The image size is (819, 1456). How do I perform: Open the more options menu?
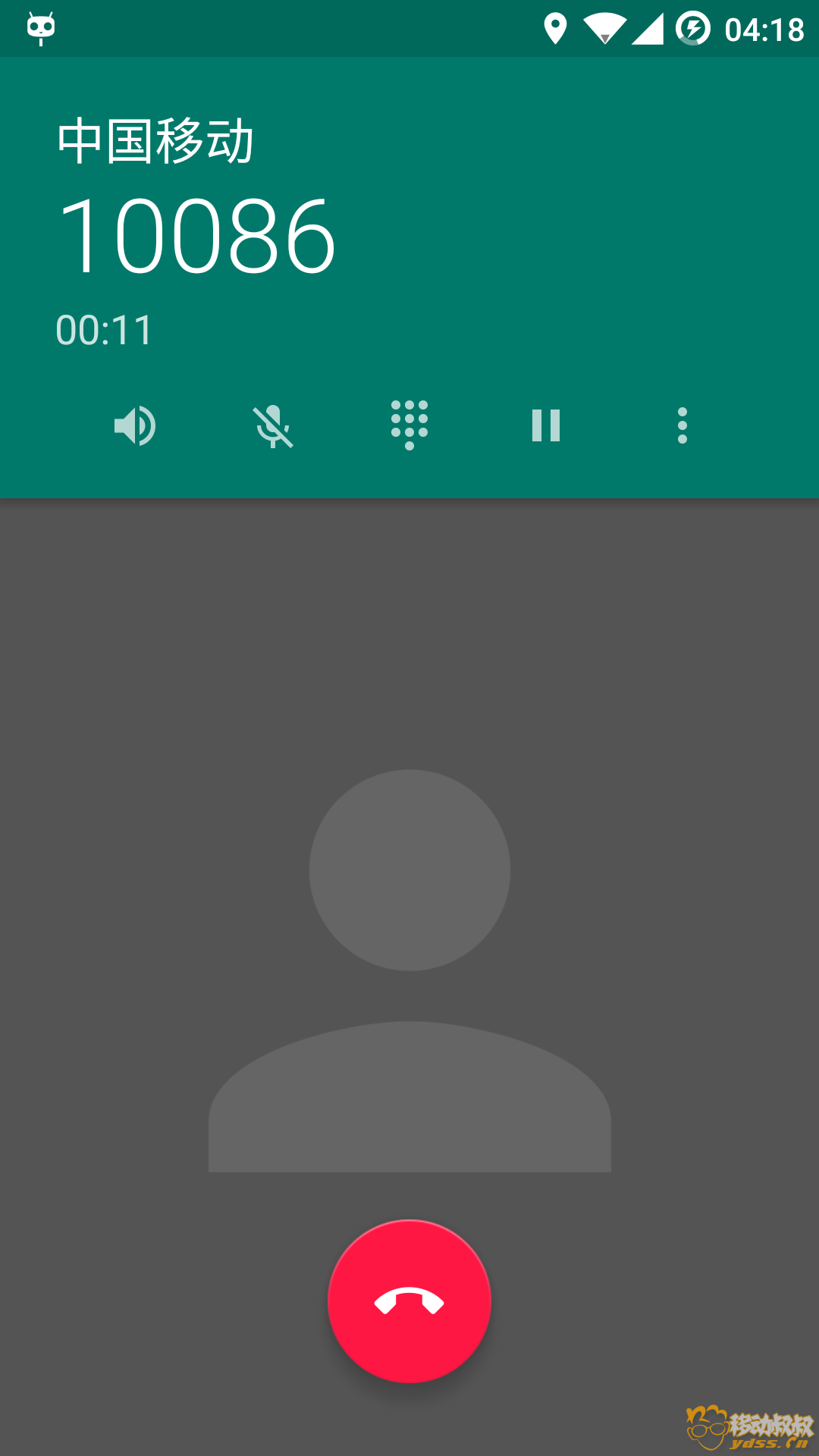682,425
